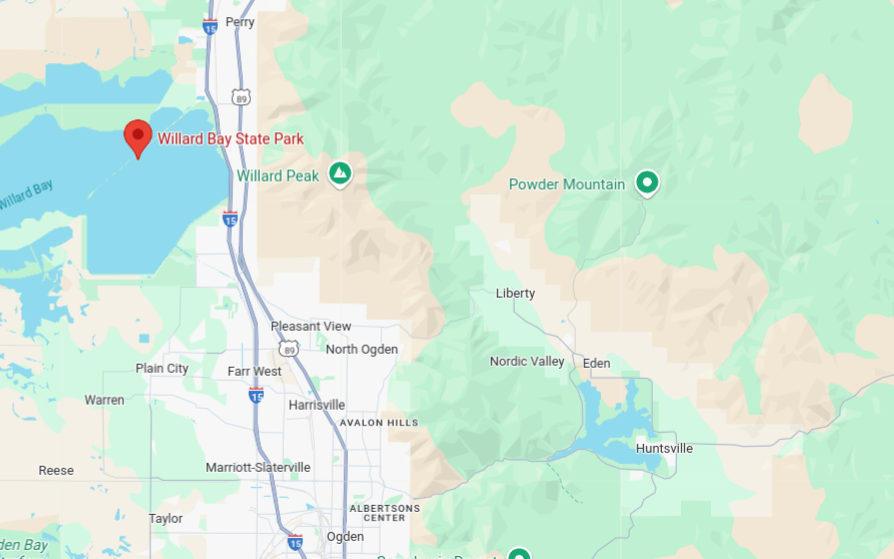Open the Willard Peak mountain marker

[x=340, y=174]
